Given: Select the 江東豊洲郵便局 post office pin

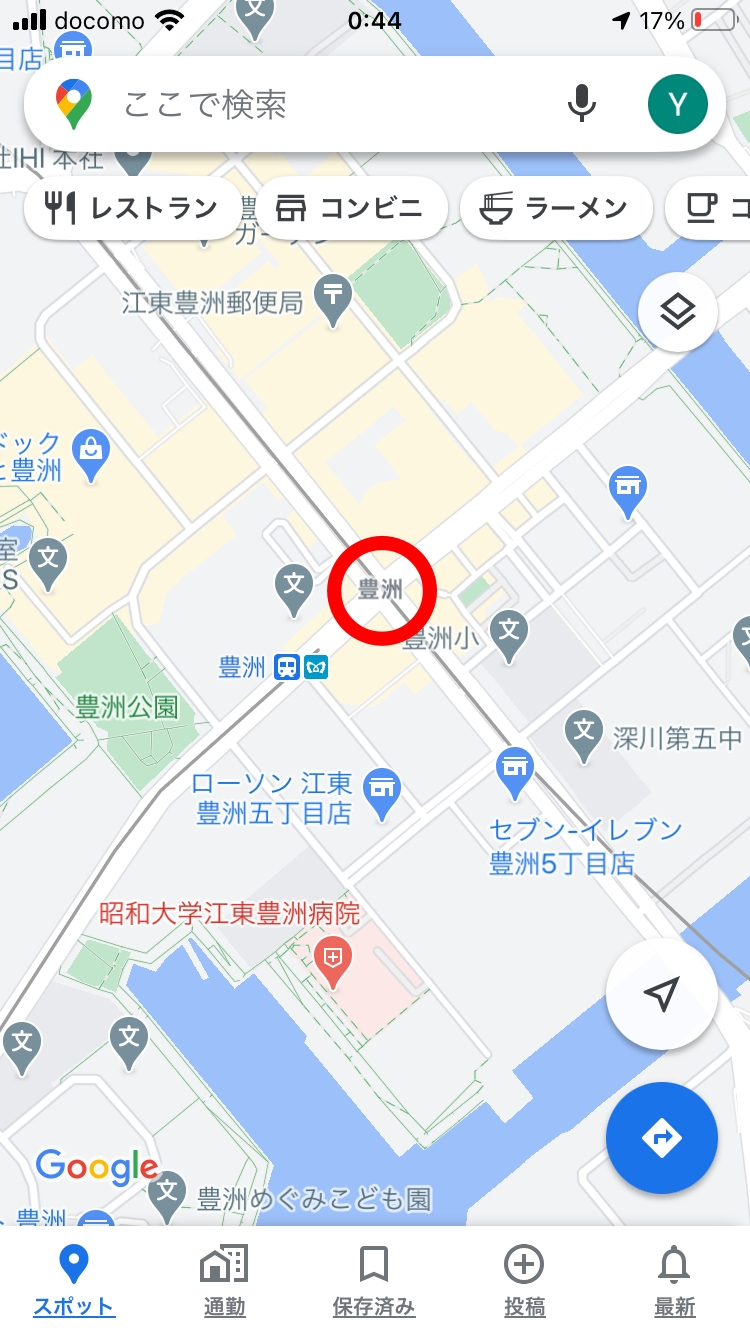Looking at the screenshot, I should [x=332, y=299].
